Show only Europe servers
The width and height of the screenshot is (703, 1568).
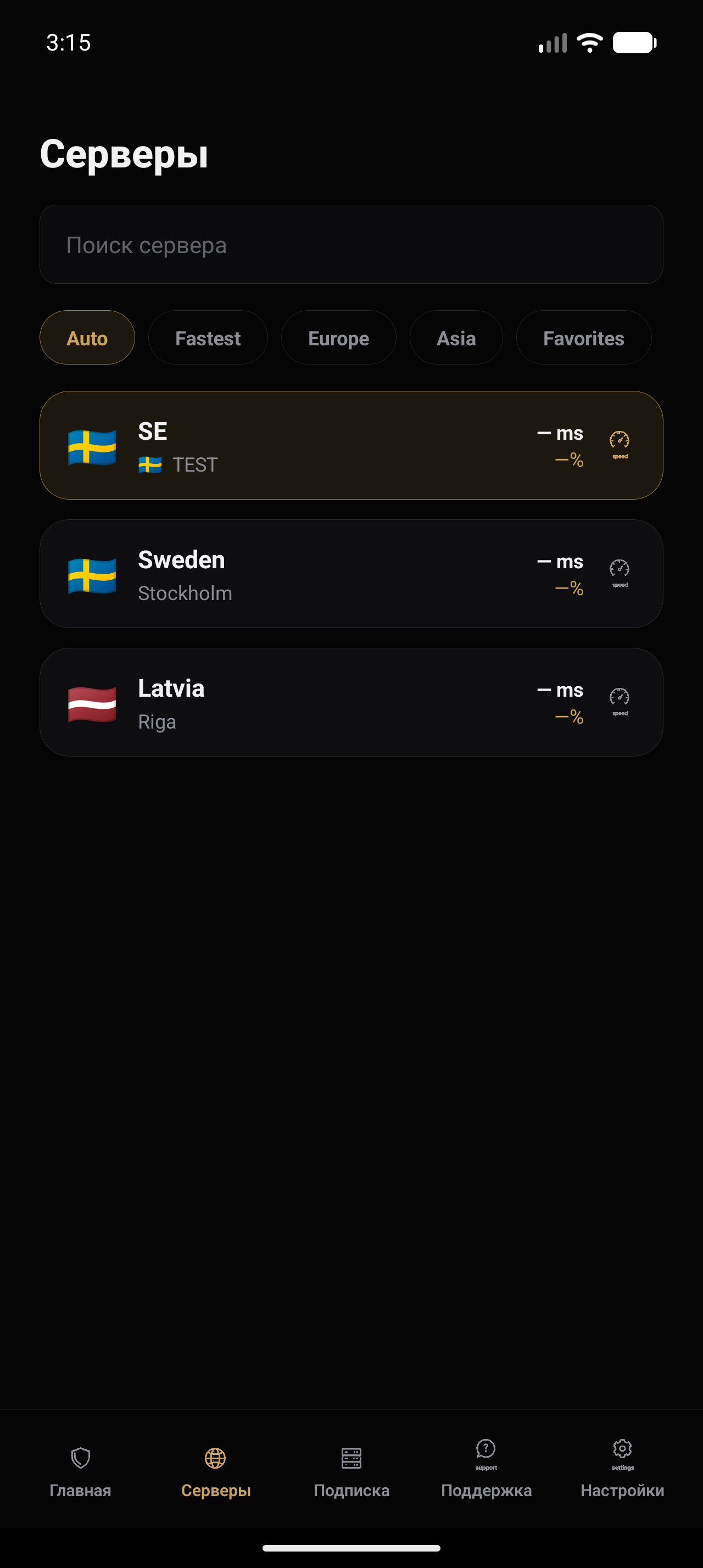click(338, 338)
